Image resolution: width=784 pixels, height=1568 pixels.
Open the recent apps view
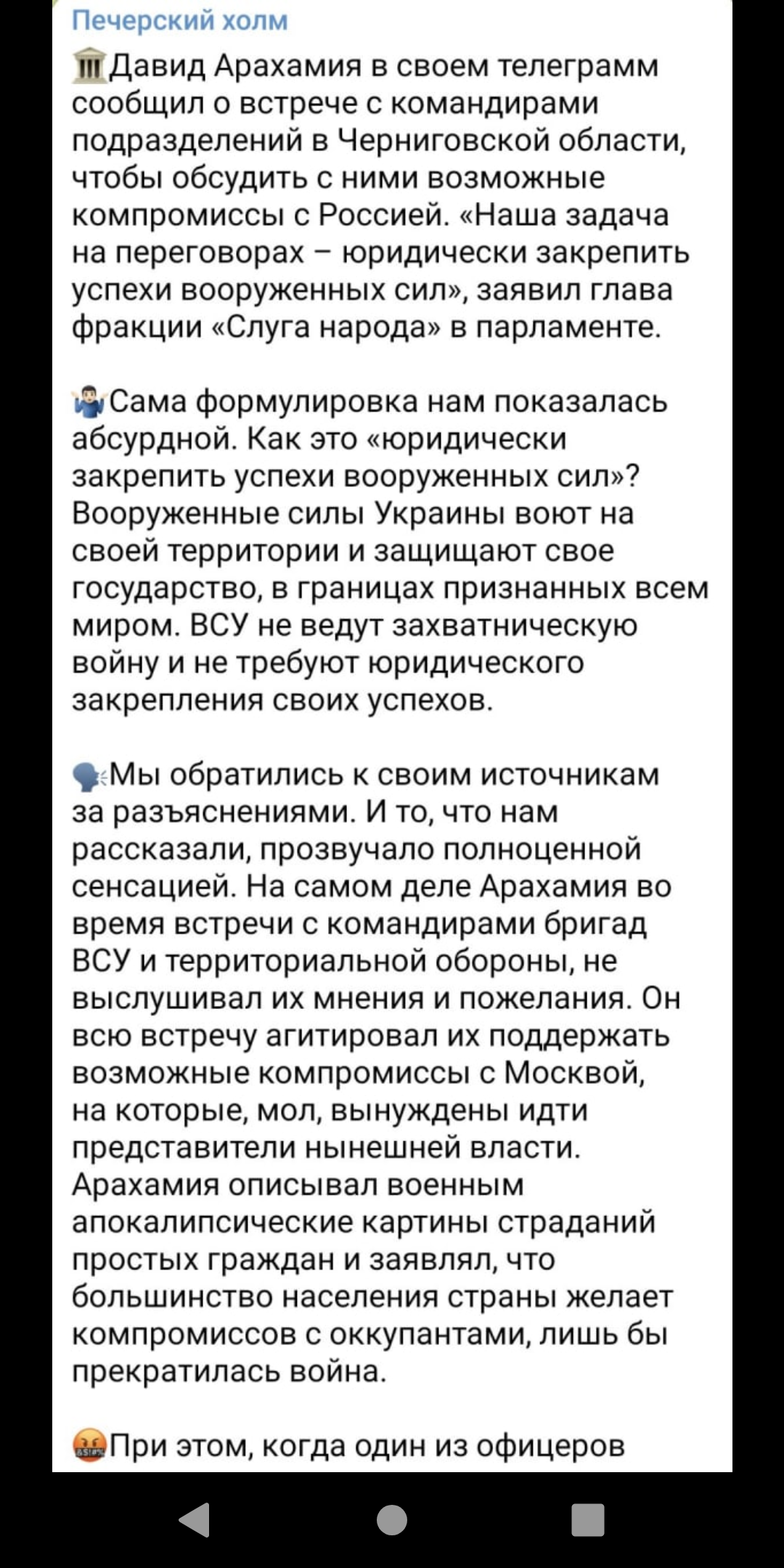coord(588,1519)
